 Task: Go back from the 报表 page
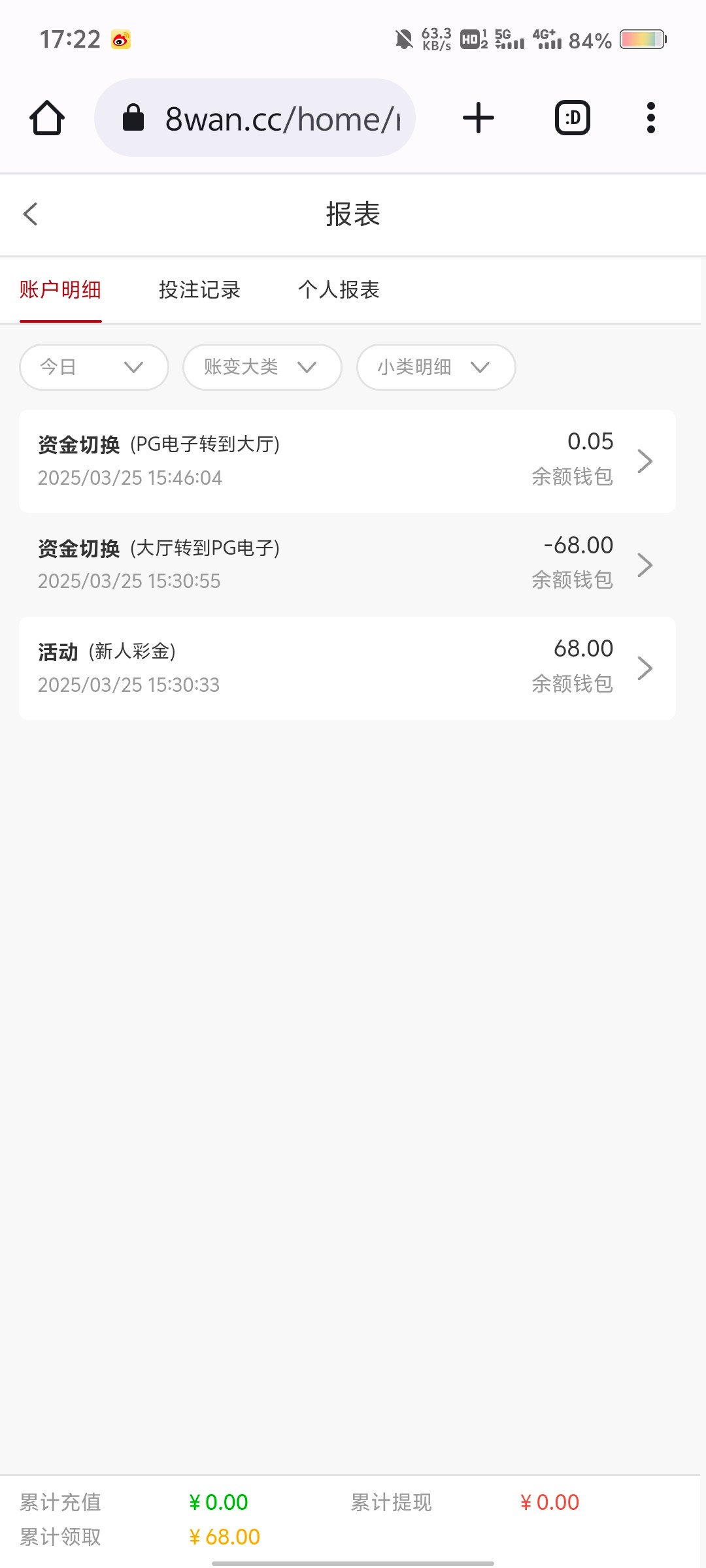point(31,214)
